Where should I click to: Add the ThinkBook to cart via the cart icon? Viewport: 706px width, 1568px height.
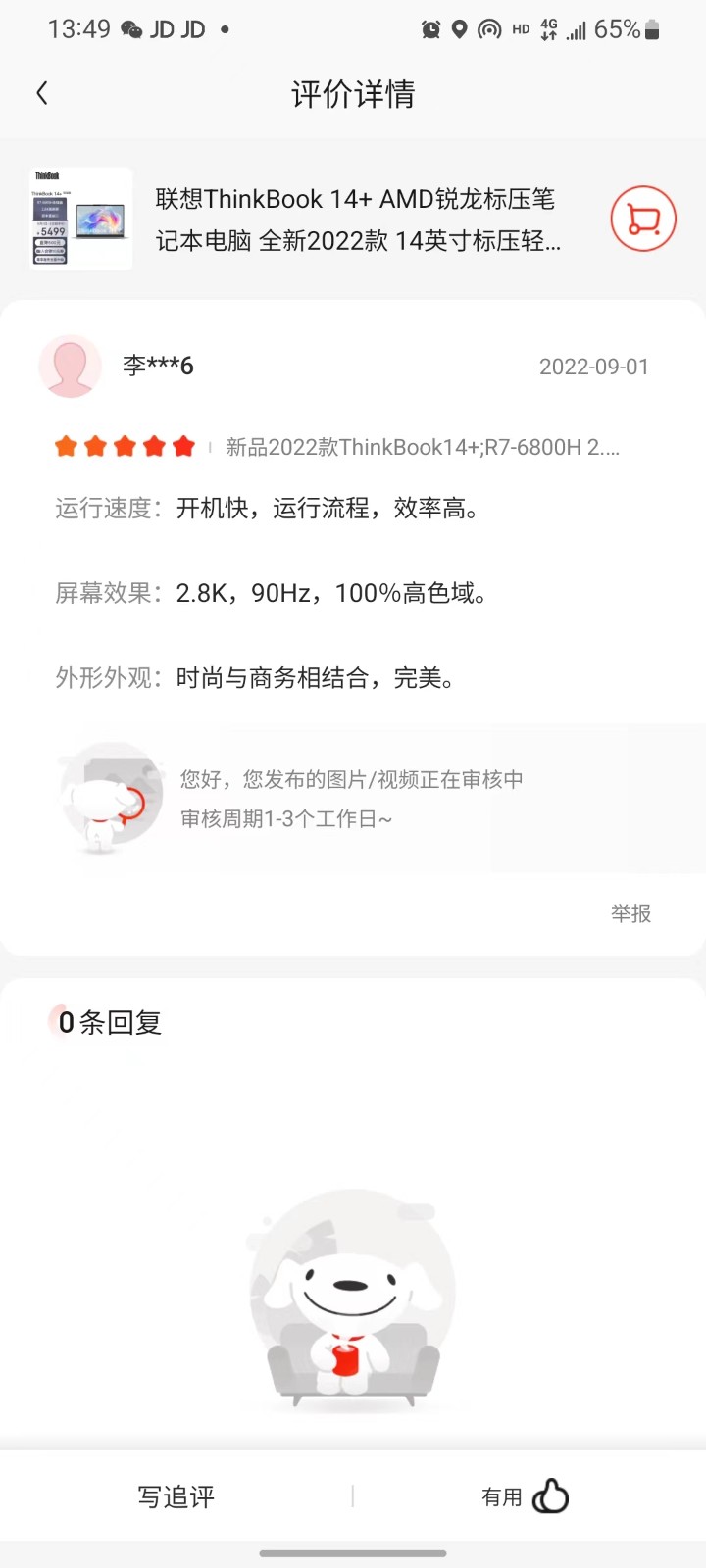[x=643, y=220]
